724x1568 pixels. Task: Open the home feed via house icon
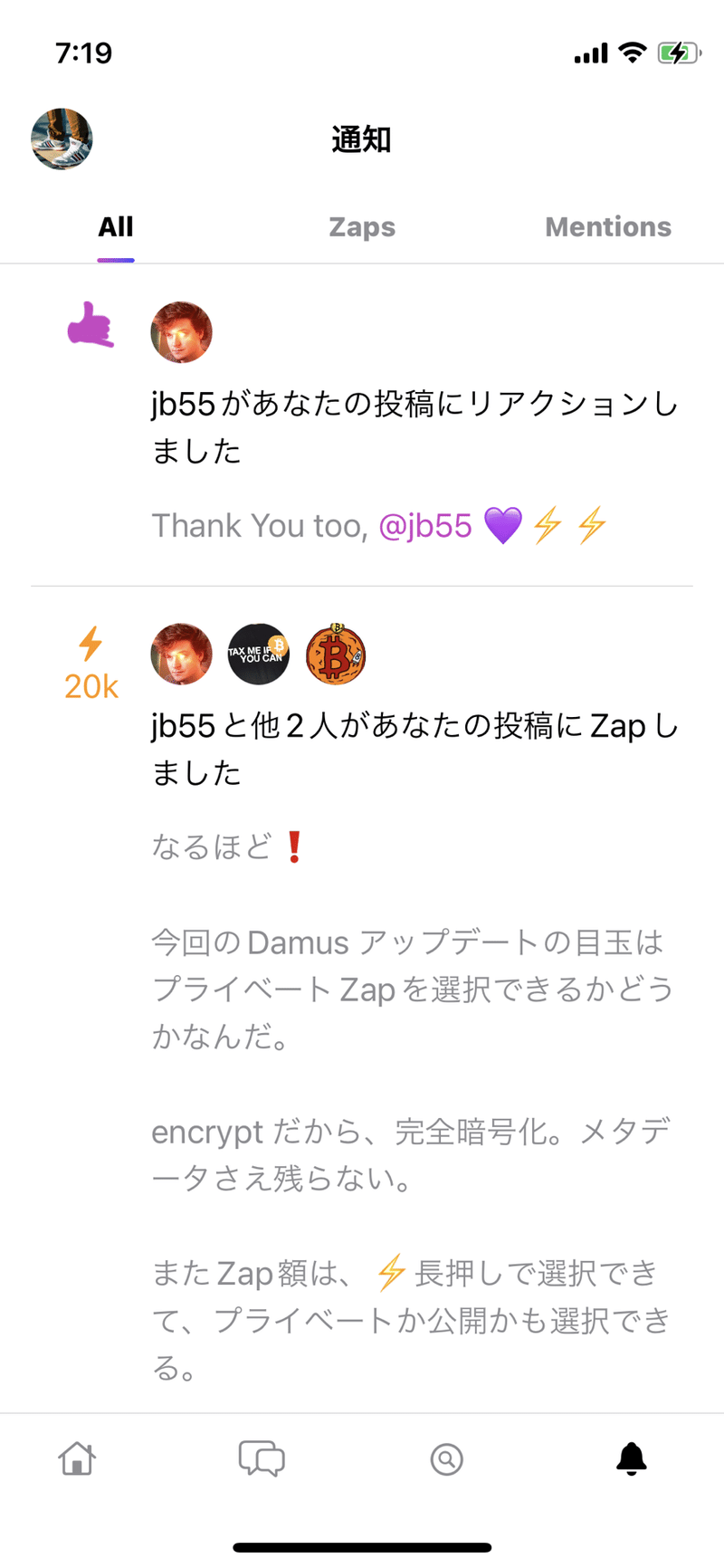[78, 1458]
